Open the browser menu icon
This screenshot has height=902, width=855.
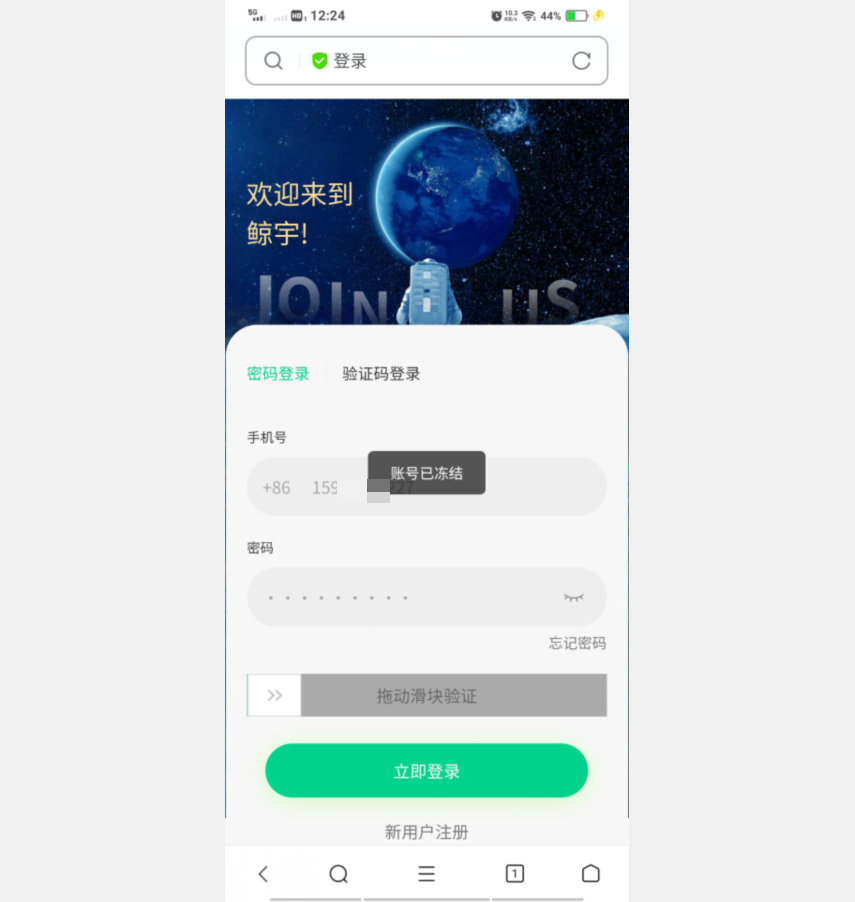(426, 874)
